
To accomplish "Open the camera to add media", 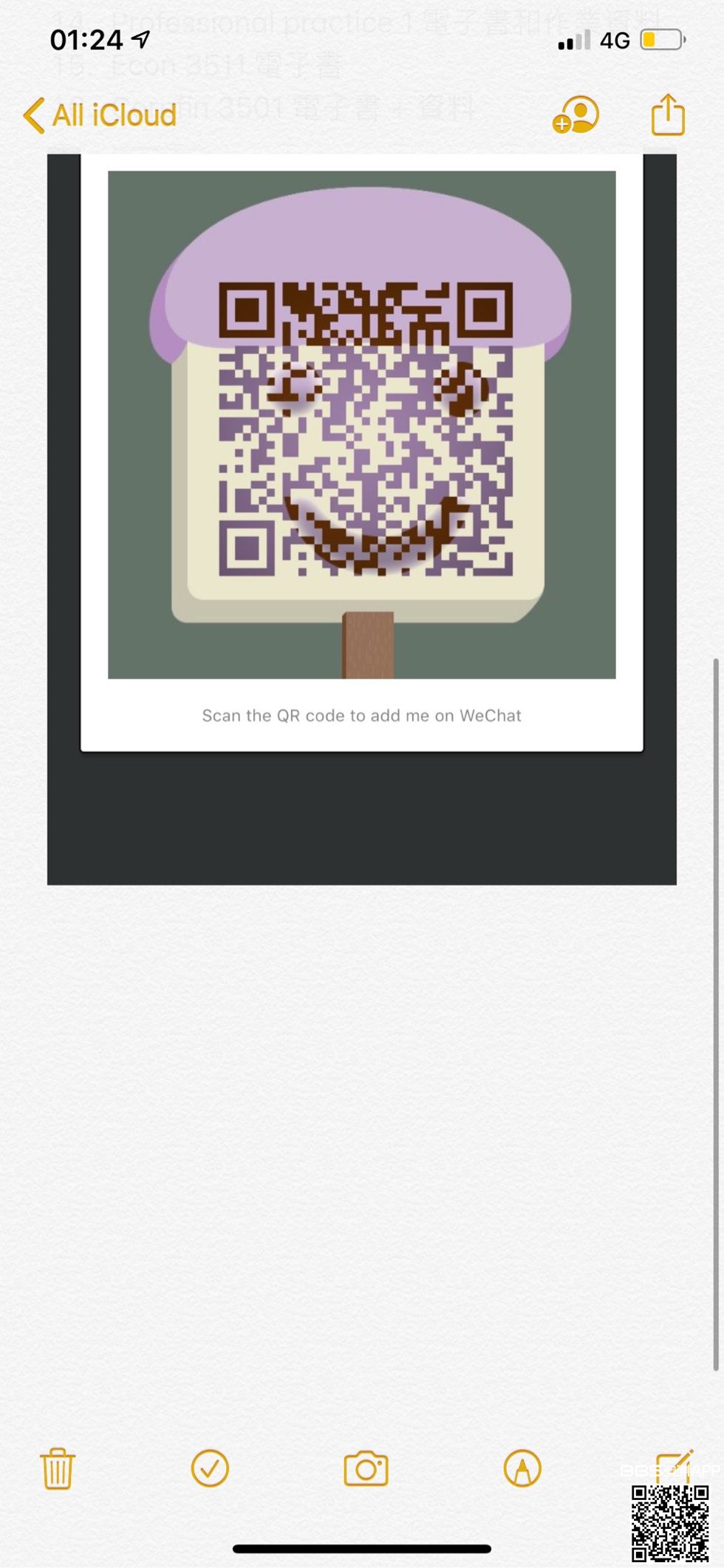I will tap(366, 1469).
